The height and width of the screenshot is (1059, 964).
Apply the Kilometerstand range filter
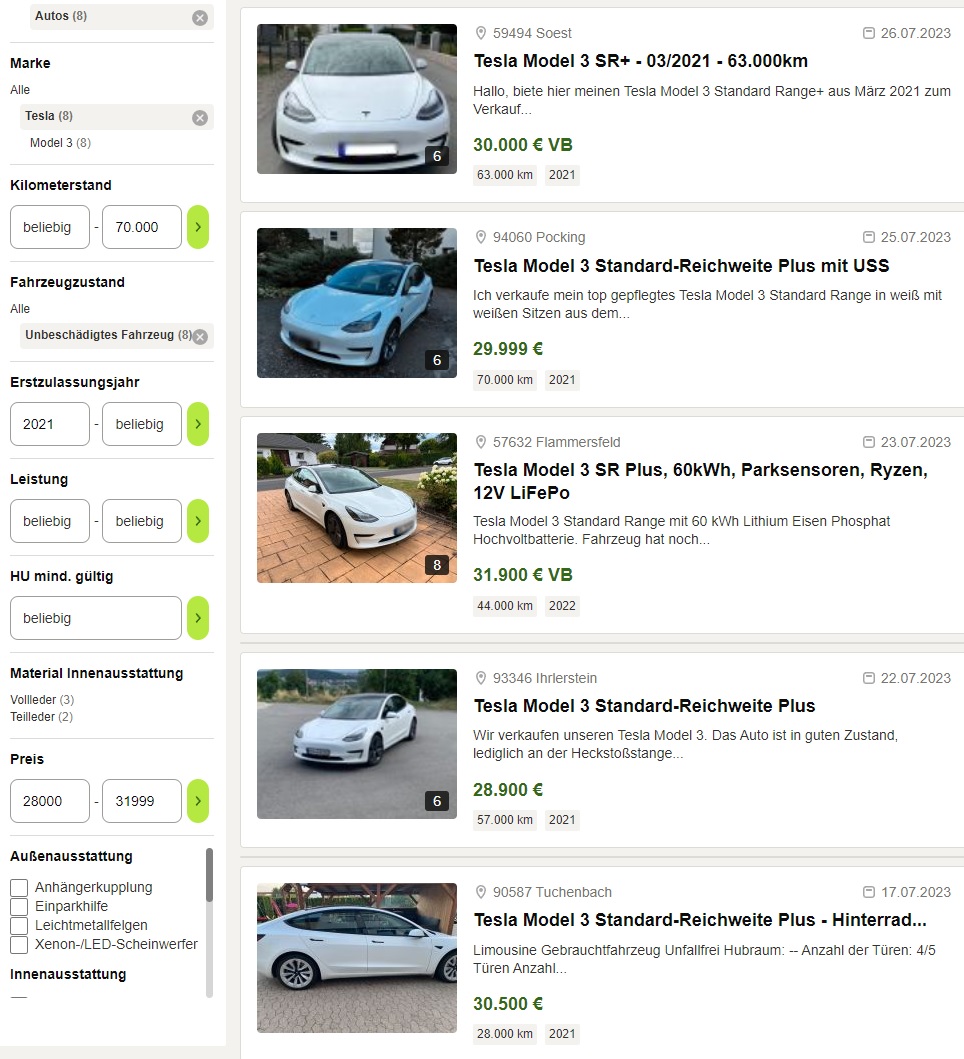point(198,227)
